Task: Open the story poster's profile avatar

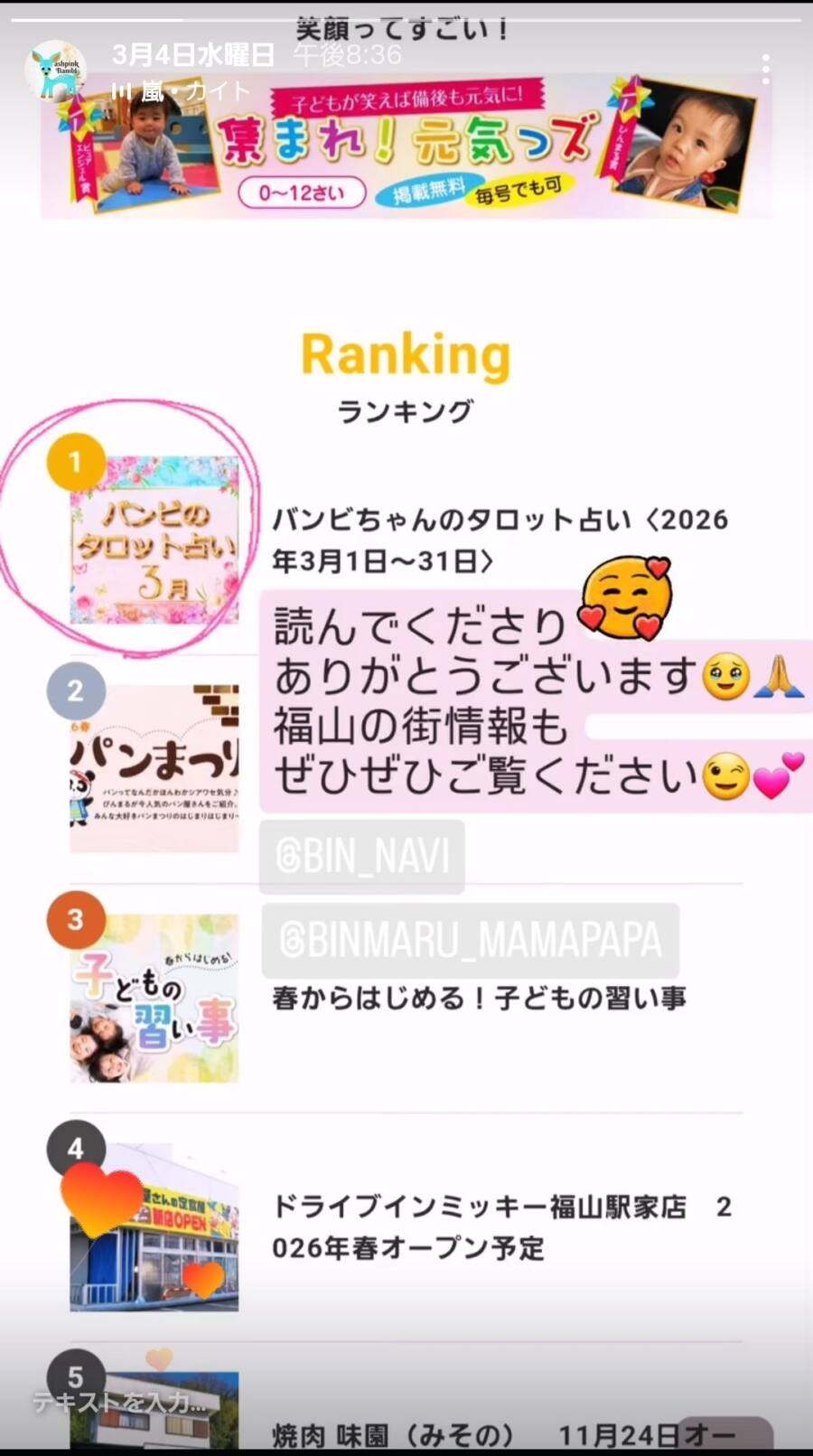Action: [x=54, y=70]
